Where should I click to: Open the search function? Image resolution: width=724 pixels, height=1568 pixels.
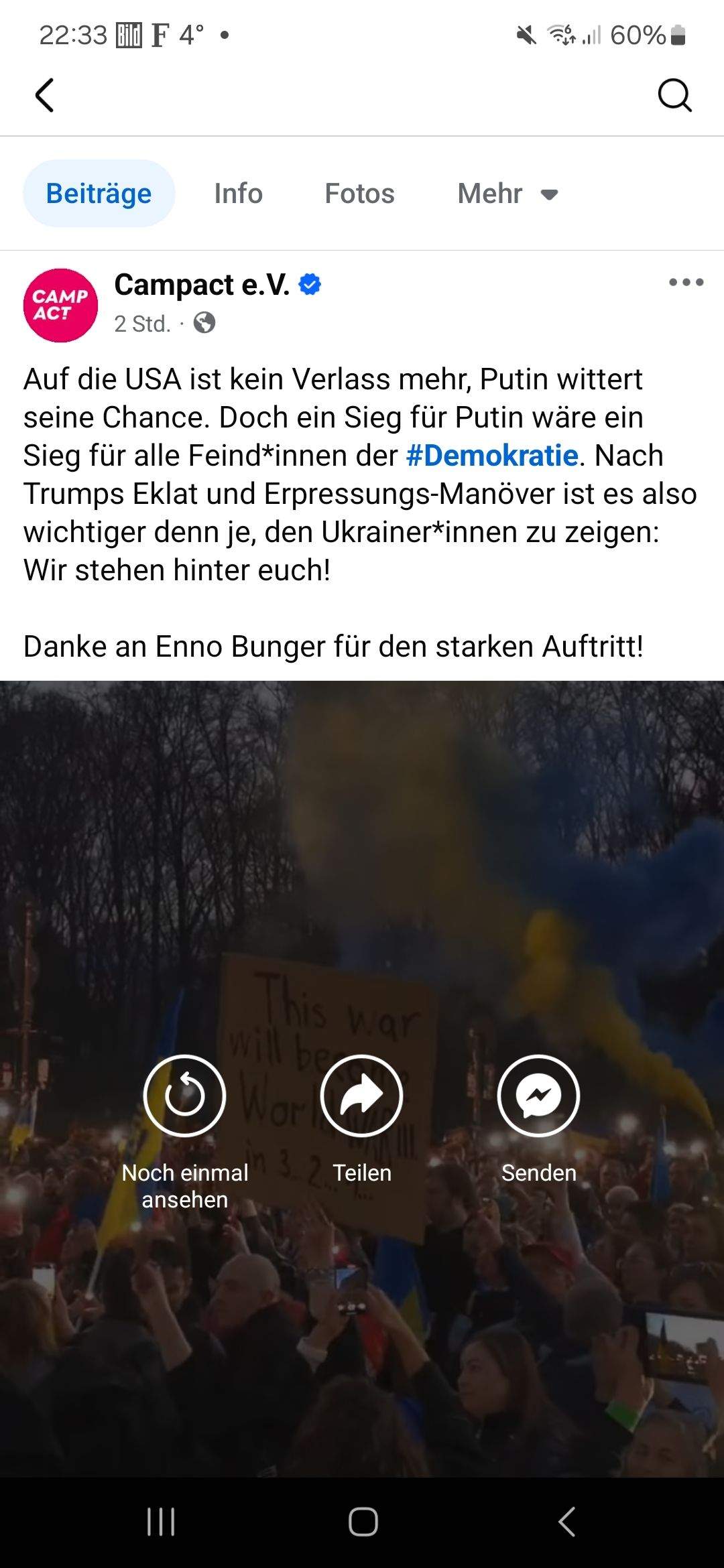tap(675, 96)
